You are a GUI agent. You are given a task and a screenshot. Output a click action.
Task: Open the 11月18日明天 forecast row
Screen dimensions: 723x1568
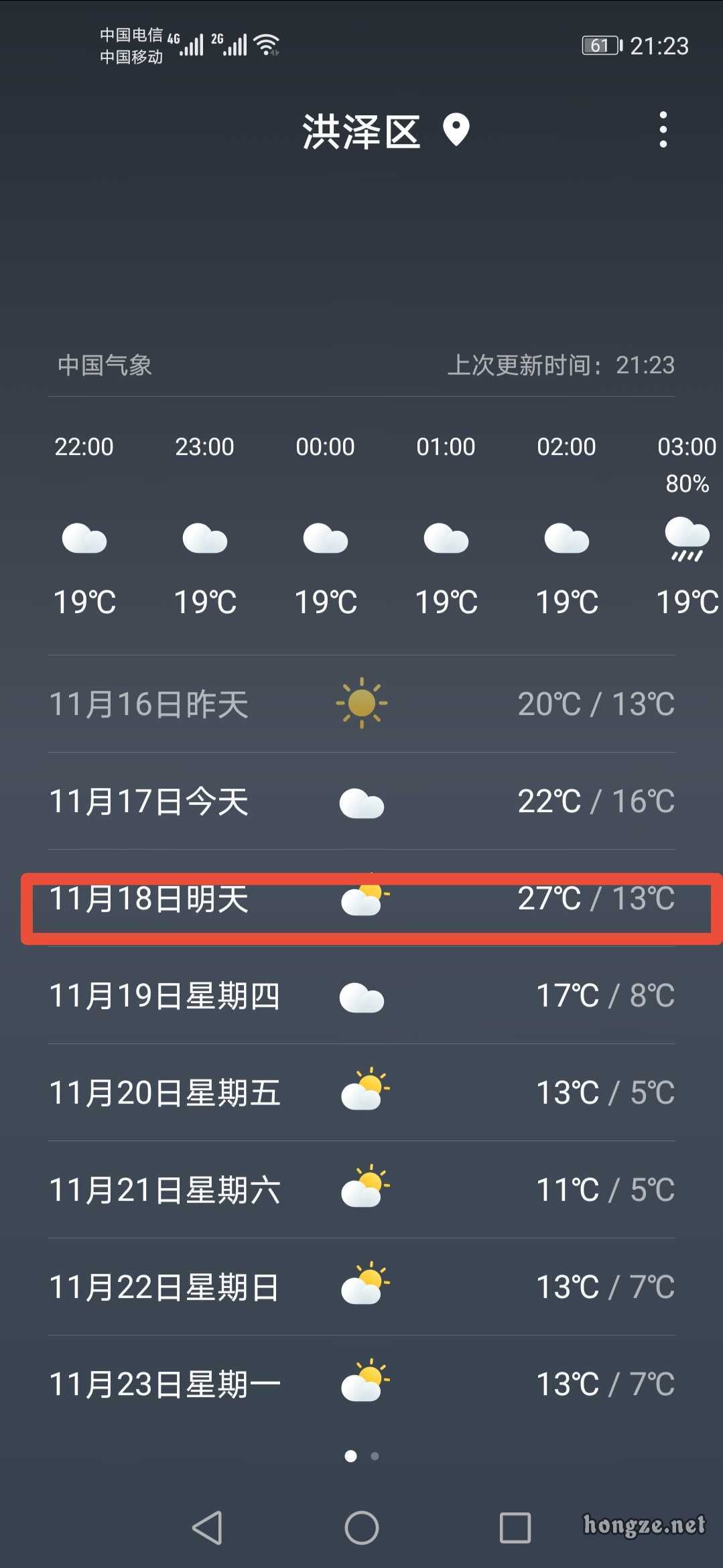click(x=362, y=899)
